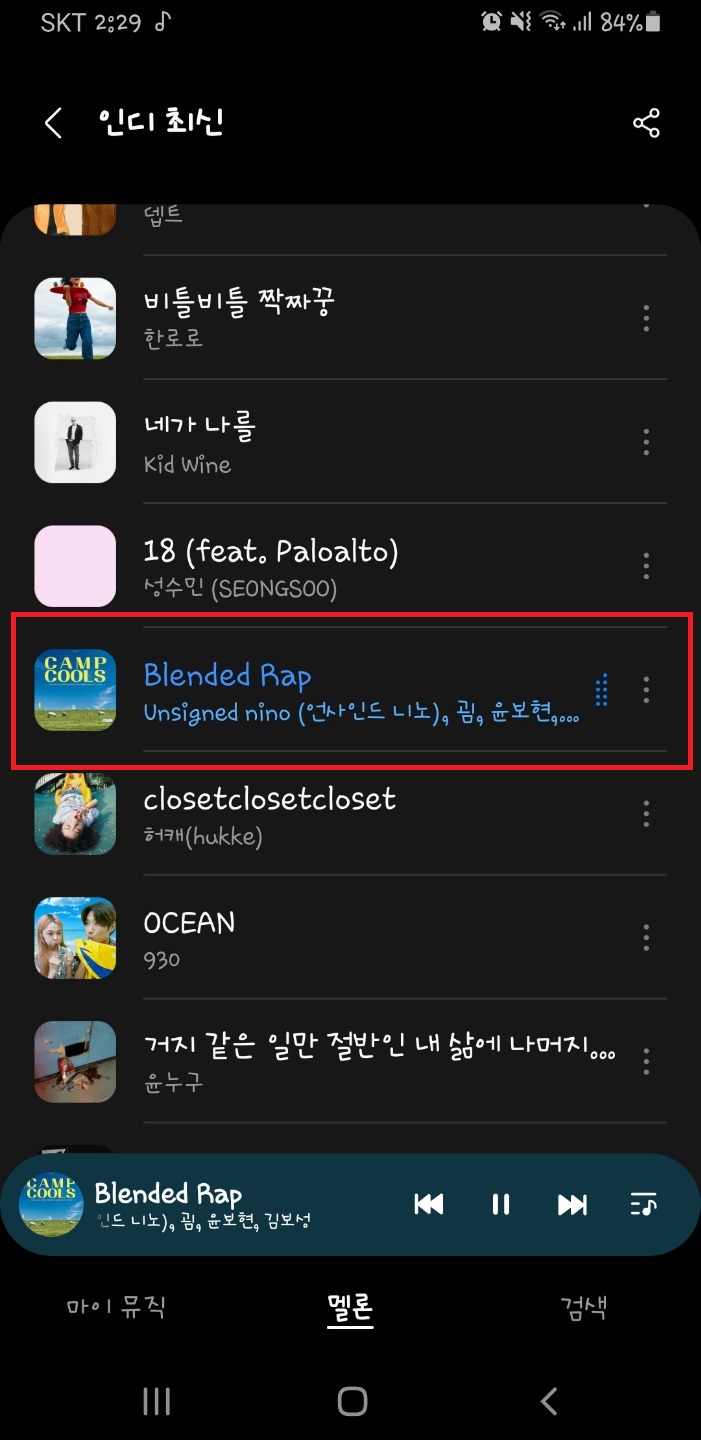Skip to next track in mini player
This screenshot has width=701, height=1440.
pos(572,1204)
